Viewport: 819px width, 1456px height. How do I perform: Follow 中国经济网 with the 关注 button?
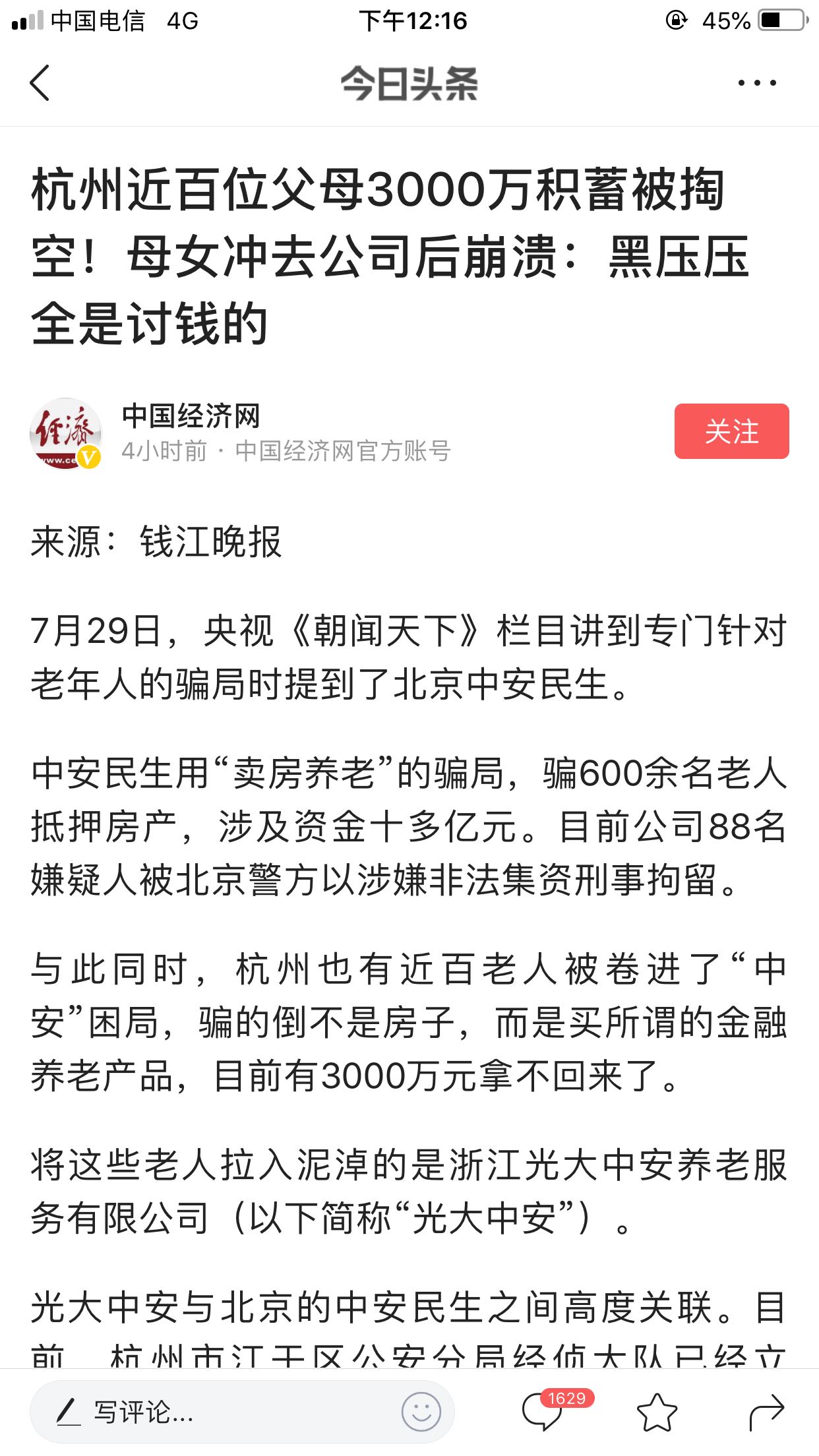(x=731, y=431)
